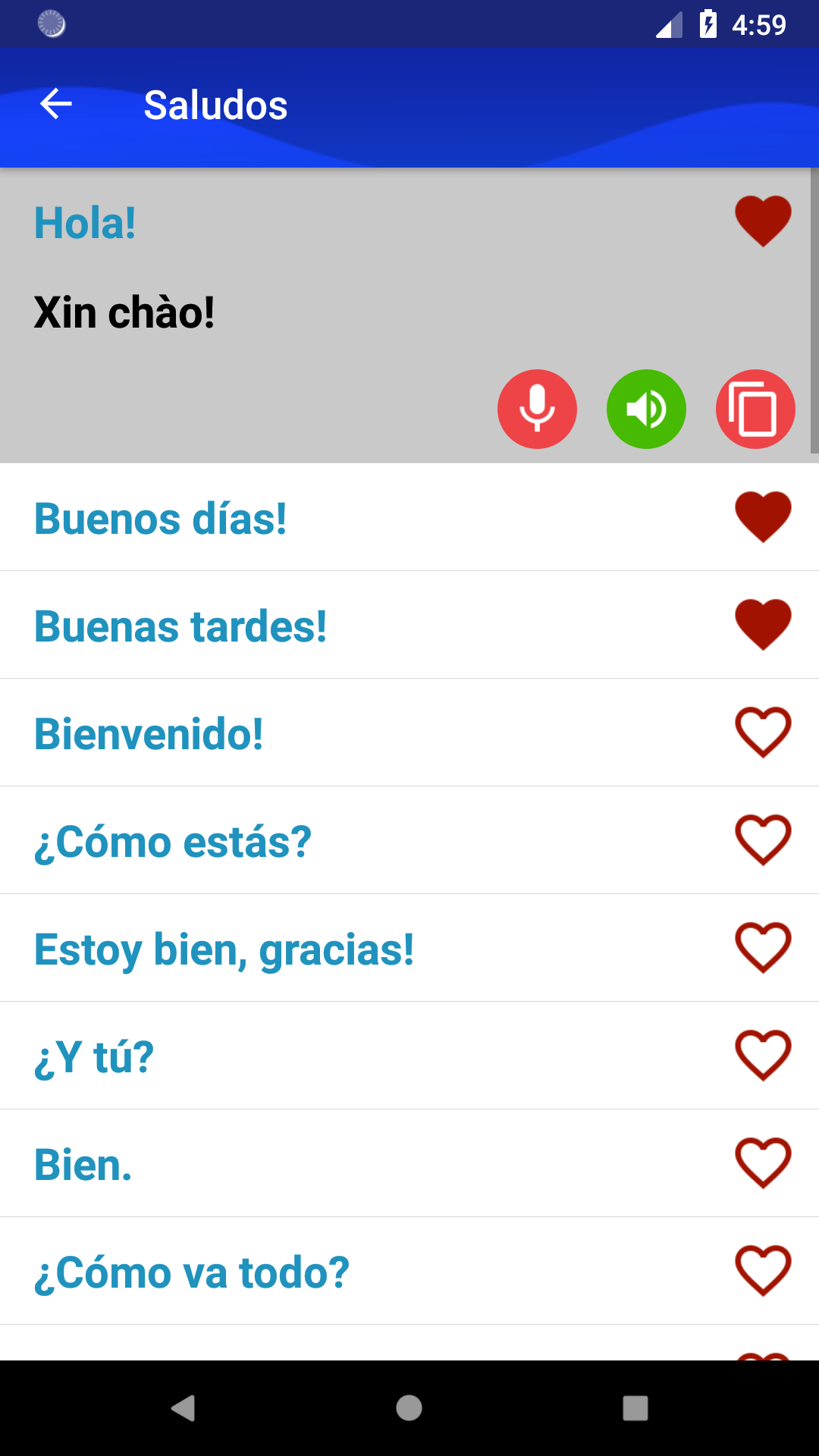The height and width of the screenshot is (1456, 819).
Task: Copy the Hola! phrase with the copy button
Action: [755, 409]
